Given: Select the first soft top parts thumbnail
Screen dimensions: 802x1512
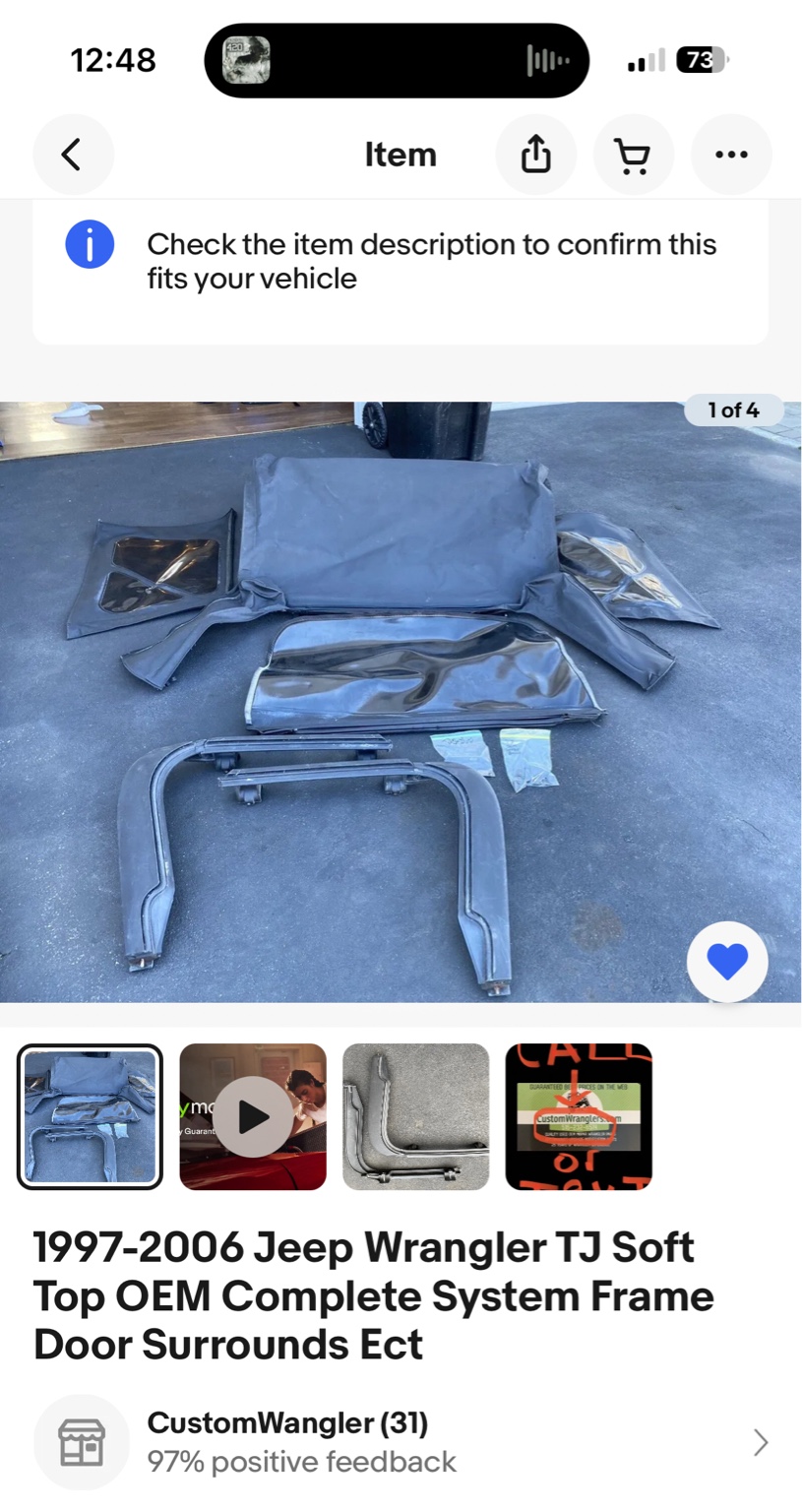Looking at the screenshot, I should pyautogui.click(x=90, y=1116).
